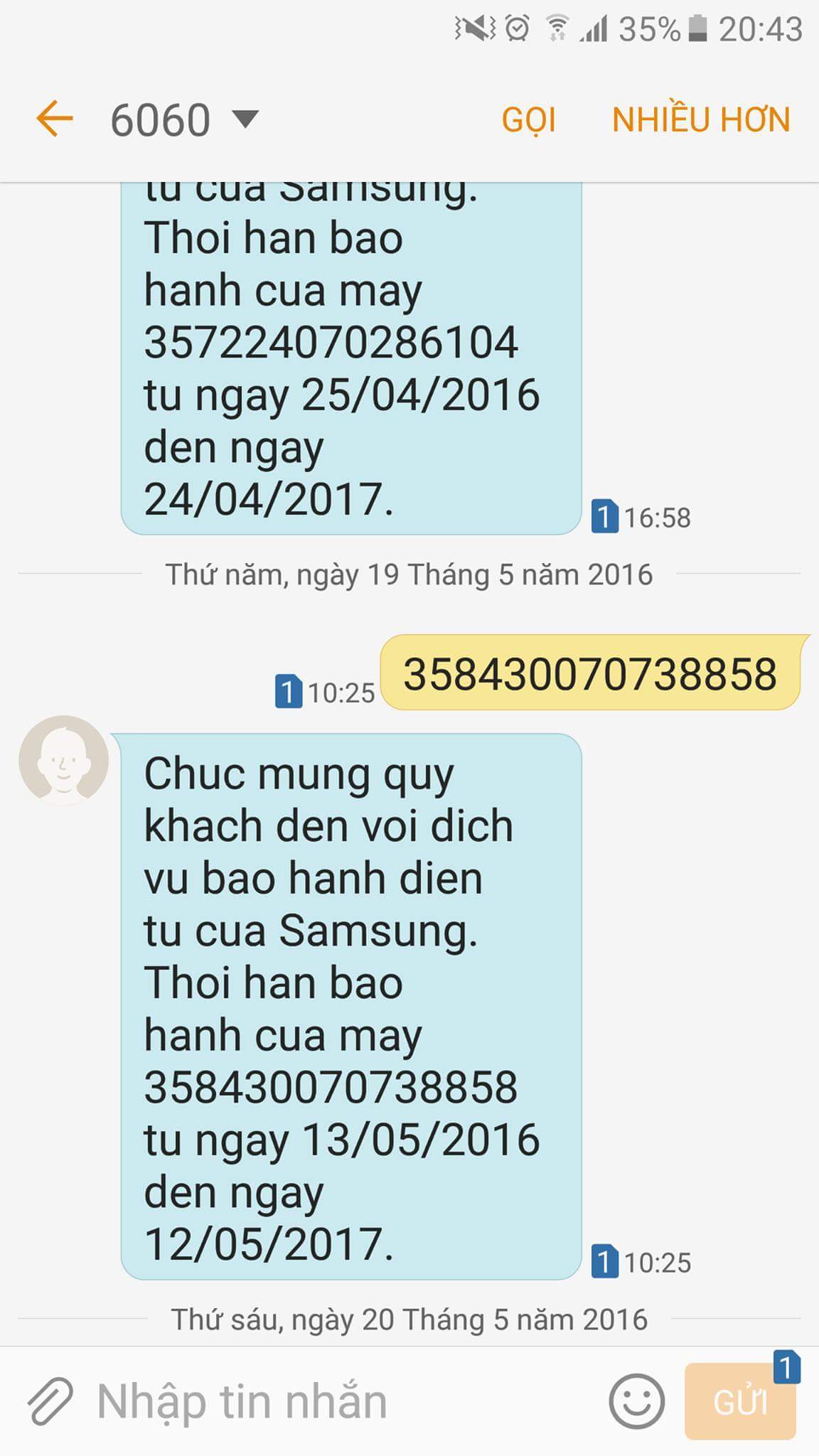Open the sender's contact avatar

point(64,760)
